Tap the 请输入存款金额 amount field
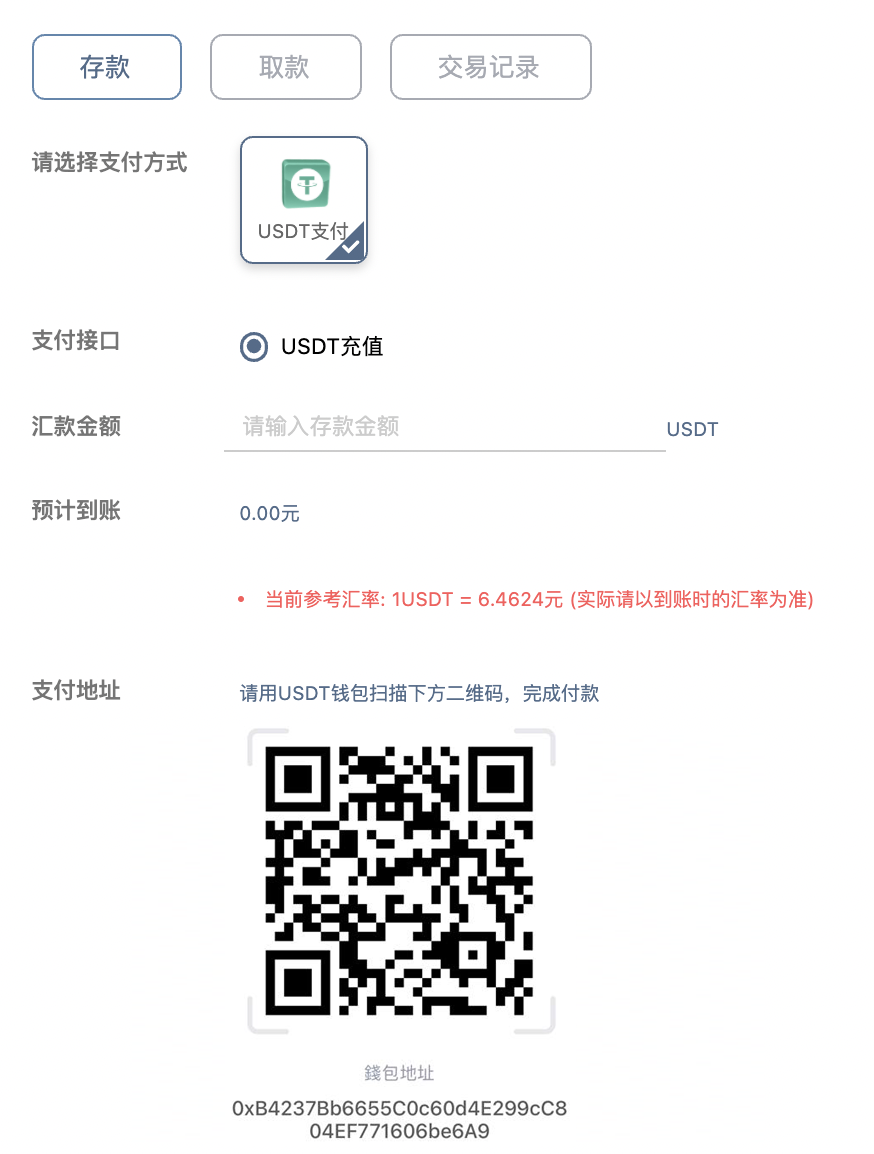The height and width of the screenshot is (1154, 874). (444, 428)
